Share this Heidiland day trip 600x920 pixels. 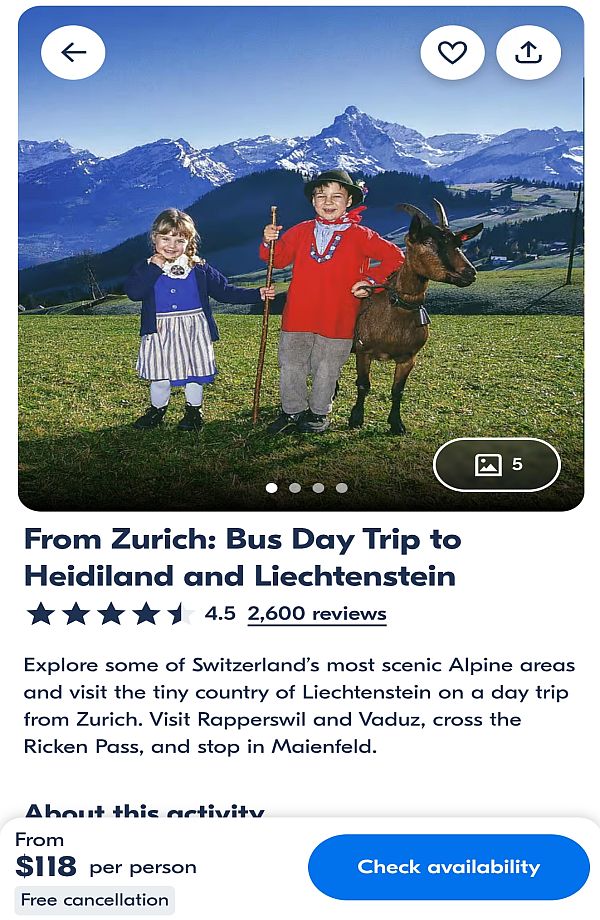[x=528, y=53]
